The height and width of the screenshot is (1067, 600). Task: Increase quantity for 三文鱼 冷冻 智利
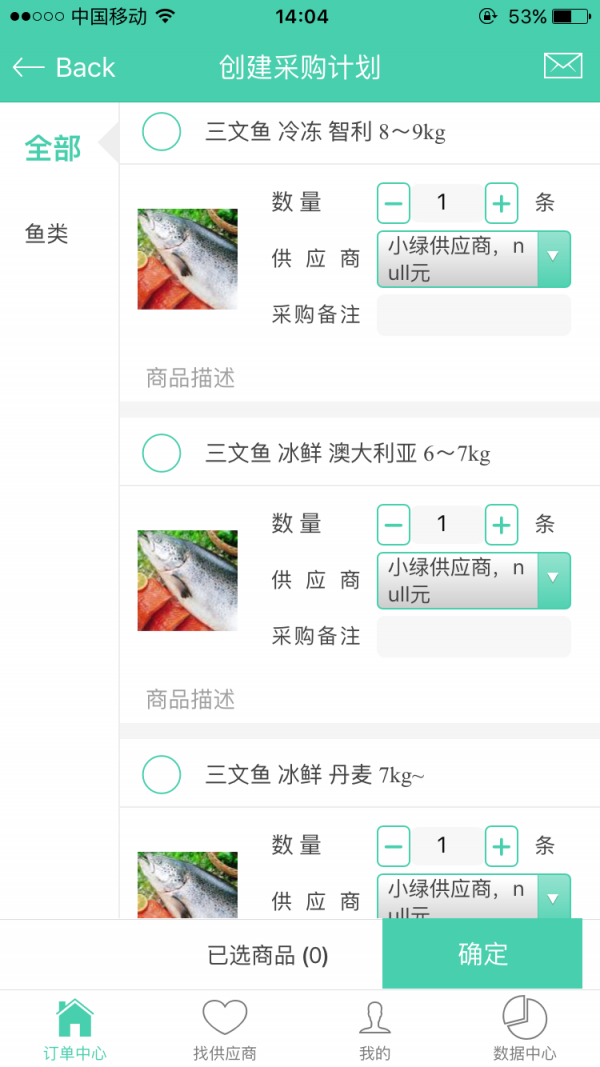(501, 204)
